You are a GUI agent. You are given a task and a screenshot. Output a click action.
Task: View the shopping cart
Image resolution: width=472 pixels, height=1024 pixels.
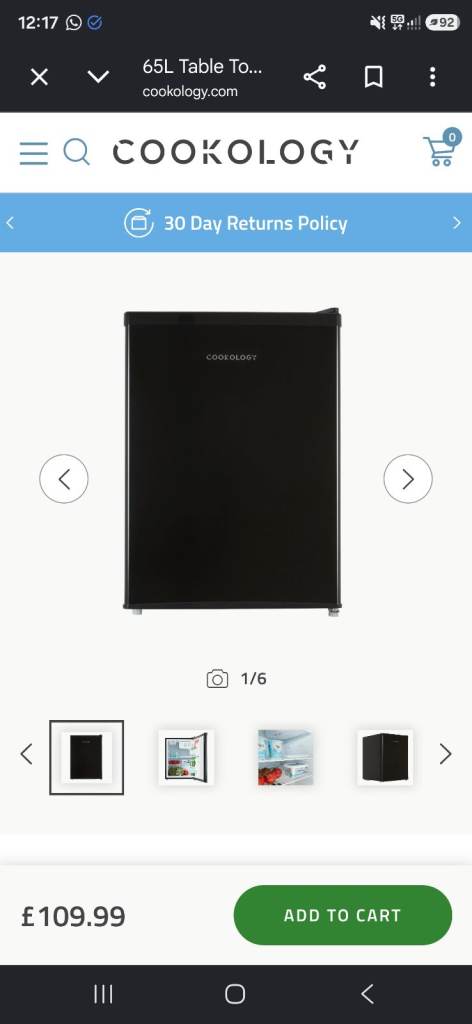[442, 148]
